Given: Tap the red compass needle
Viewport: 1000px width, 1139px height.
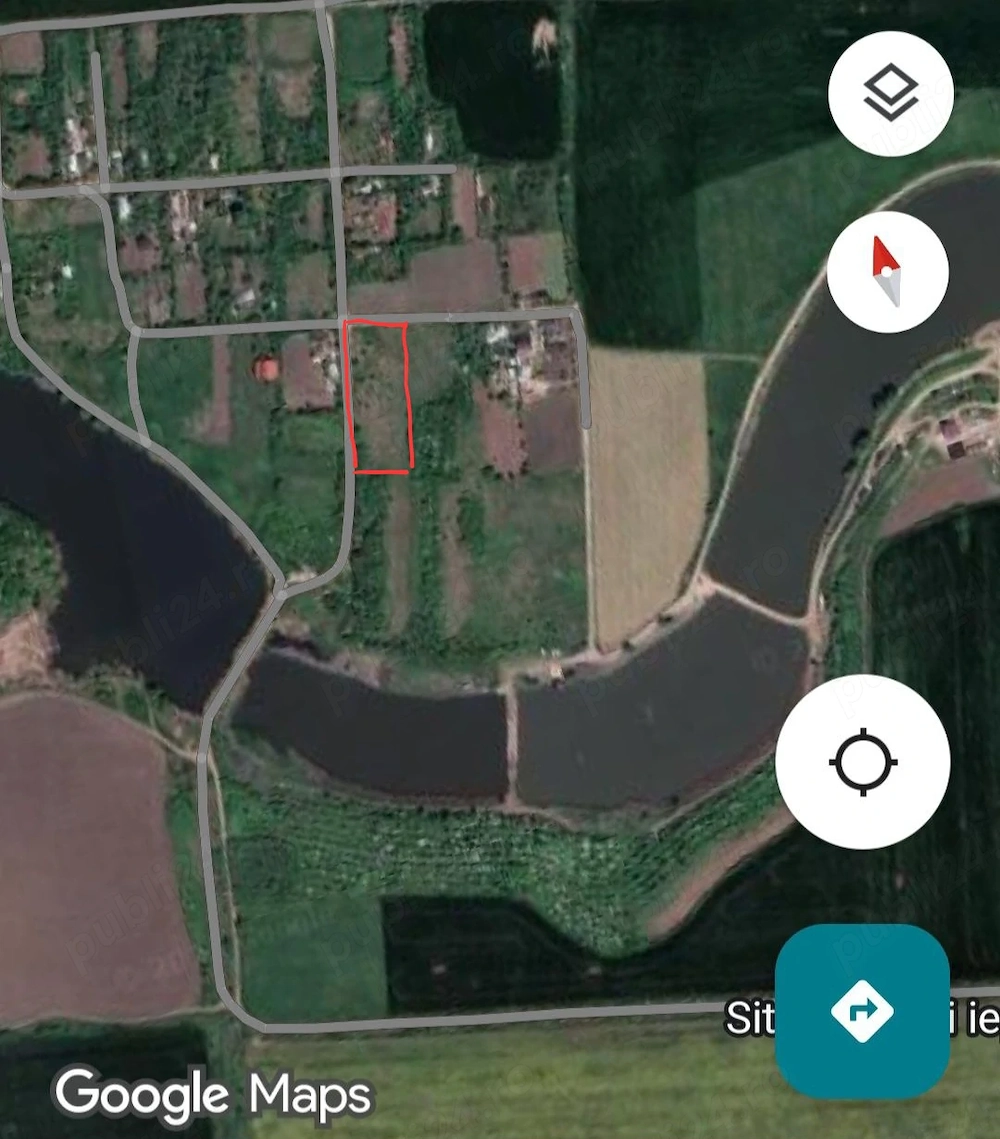Looking at the screenshot, I should pos(886,262).
